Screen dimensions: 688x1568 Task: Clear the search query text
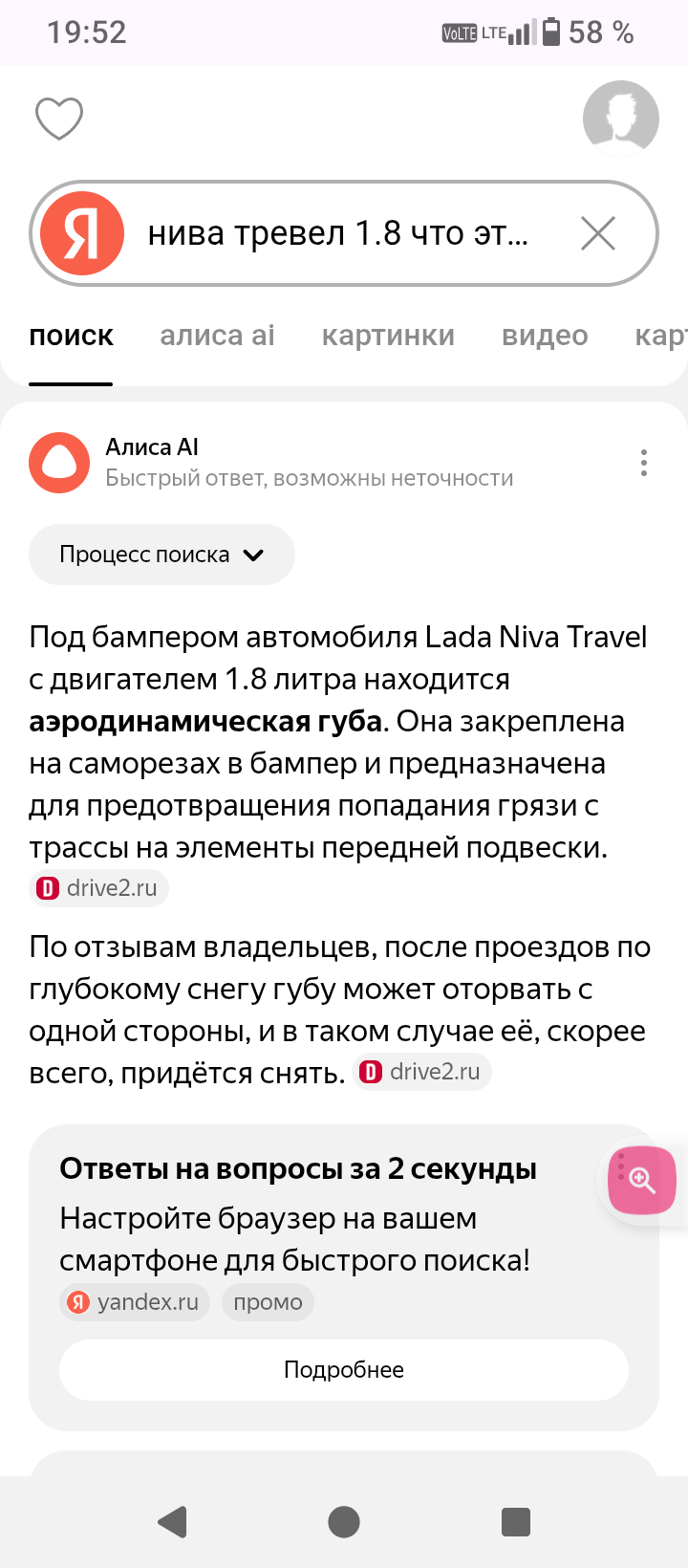tap(598, 233)
